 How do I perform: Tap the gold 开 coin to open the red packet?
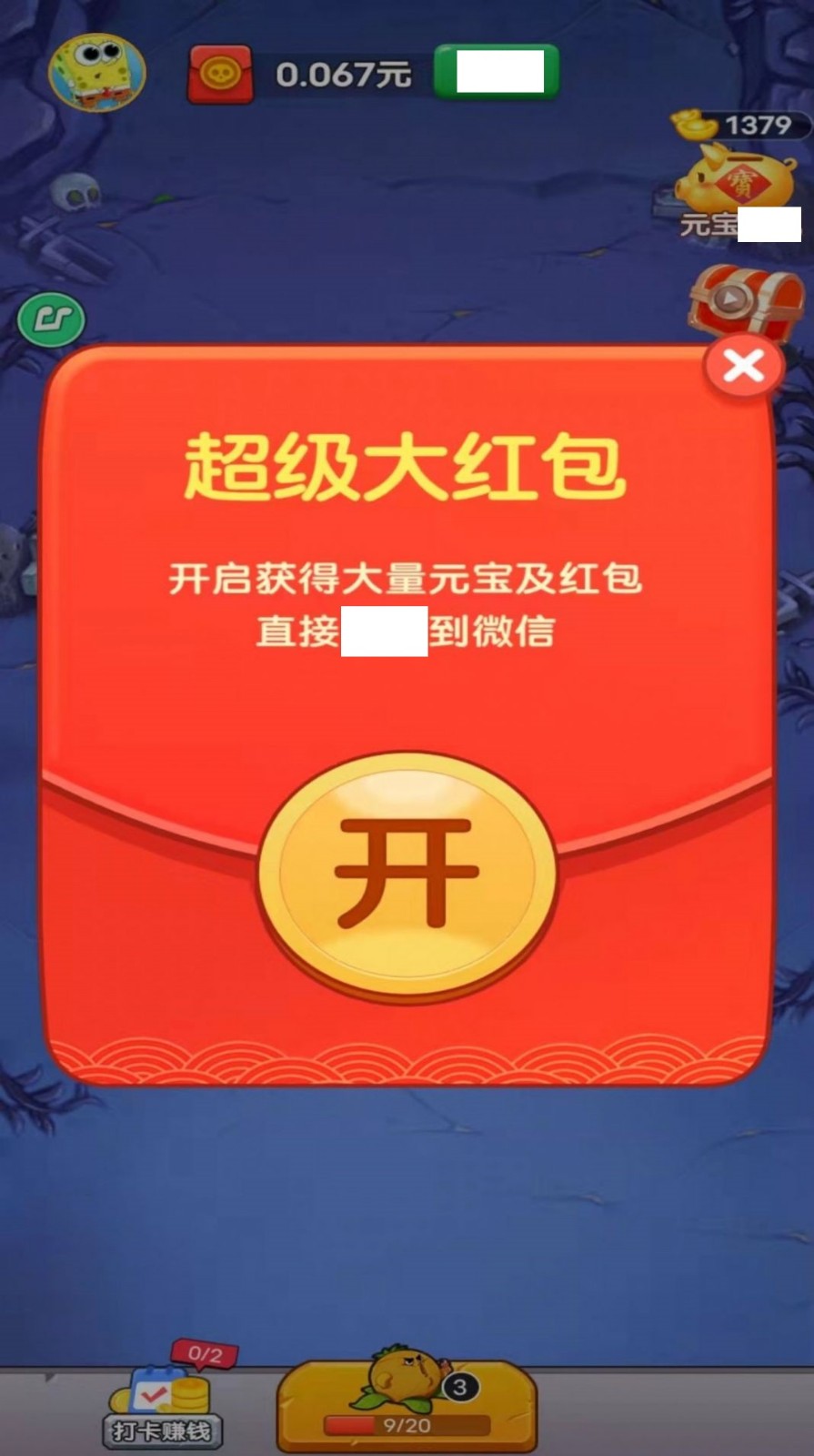tap(407, 875)
